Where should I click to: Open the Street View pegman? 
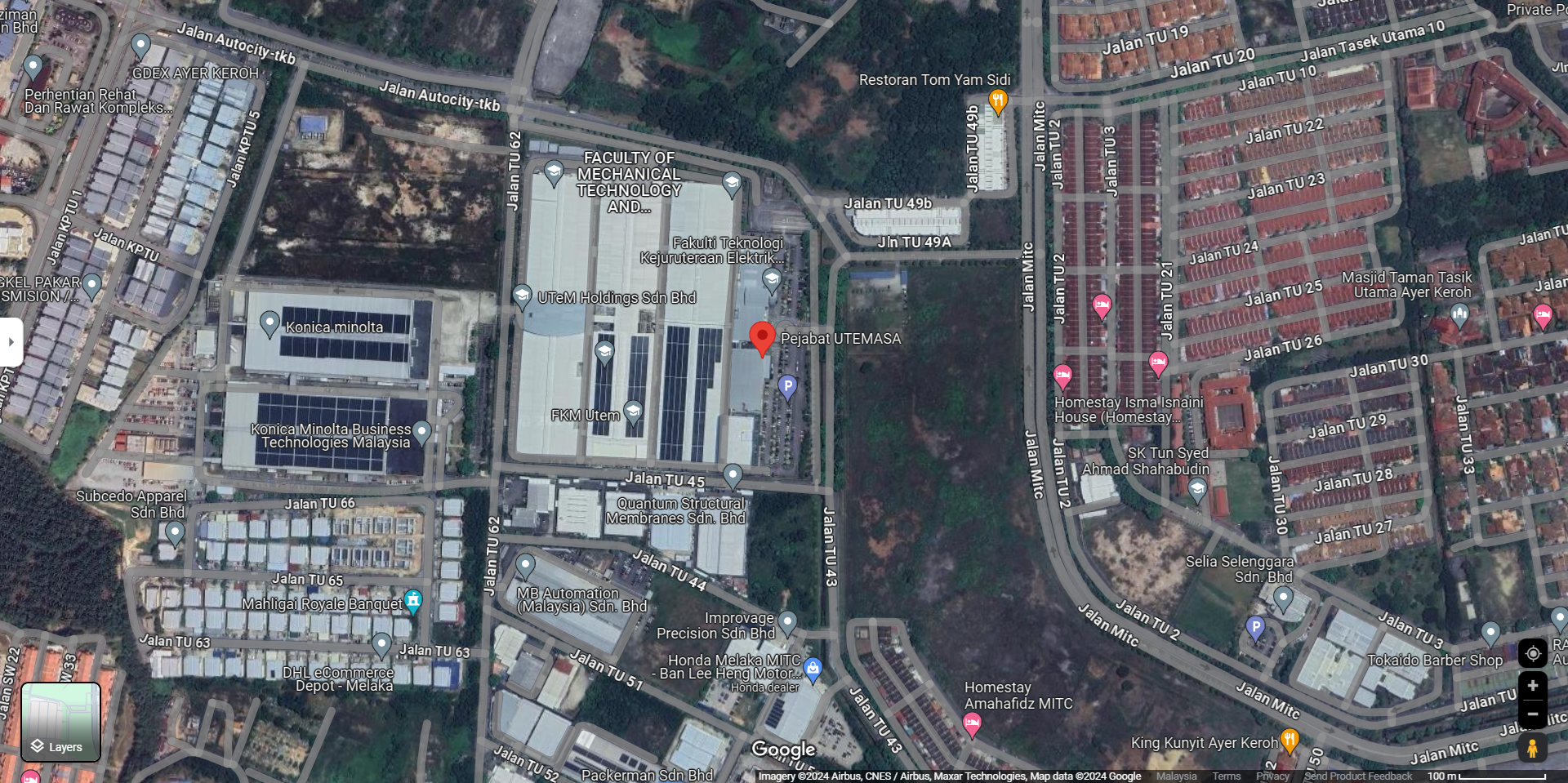click(1532, 747)
